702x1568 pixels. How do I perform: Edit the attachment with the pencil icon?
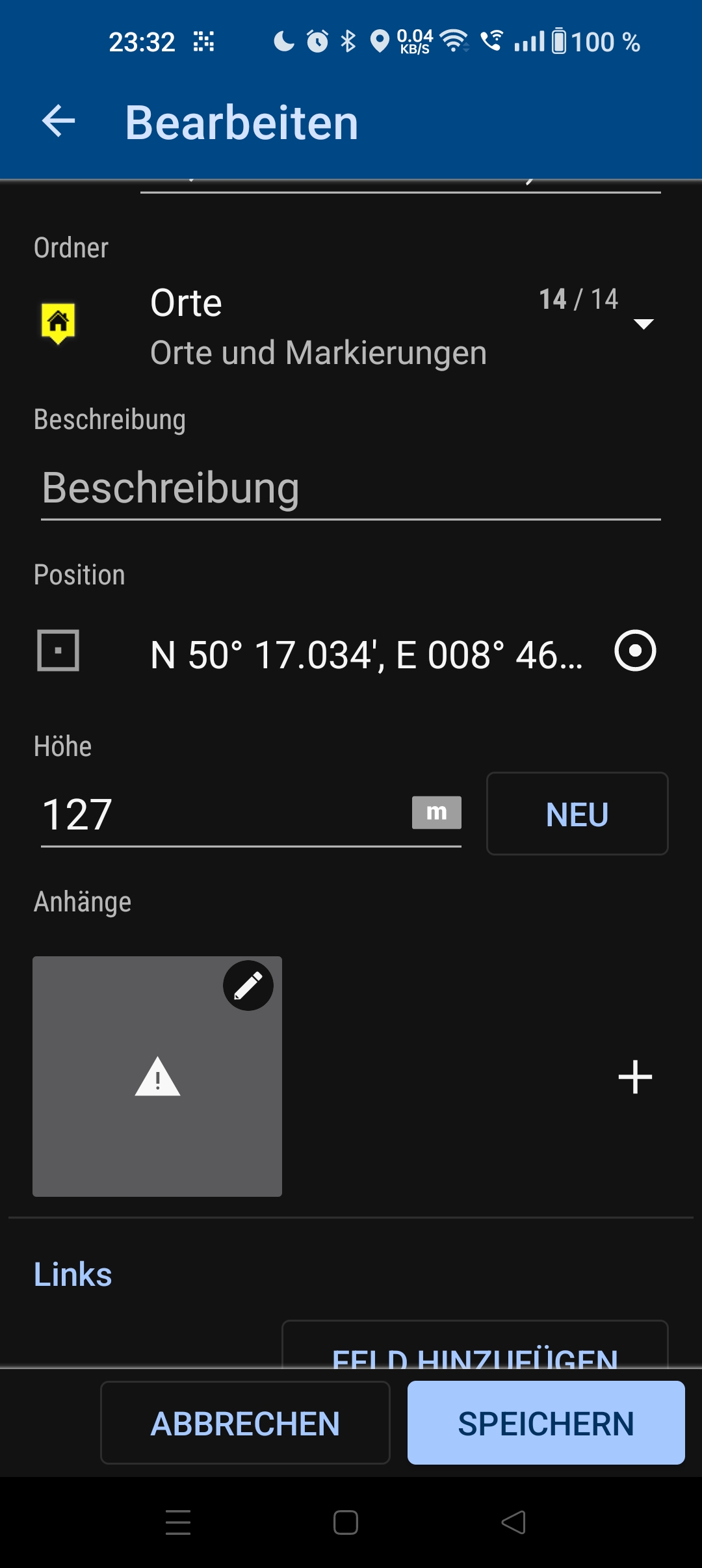tap(248, 986)
